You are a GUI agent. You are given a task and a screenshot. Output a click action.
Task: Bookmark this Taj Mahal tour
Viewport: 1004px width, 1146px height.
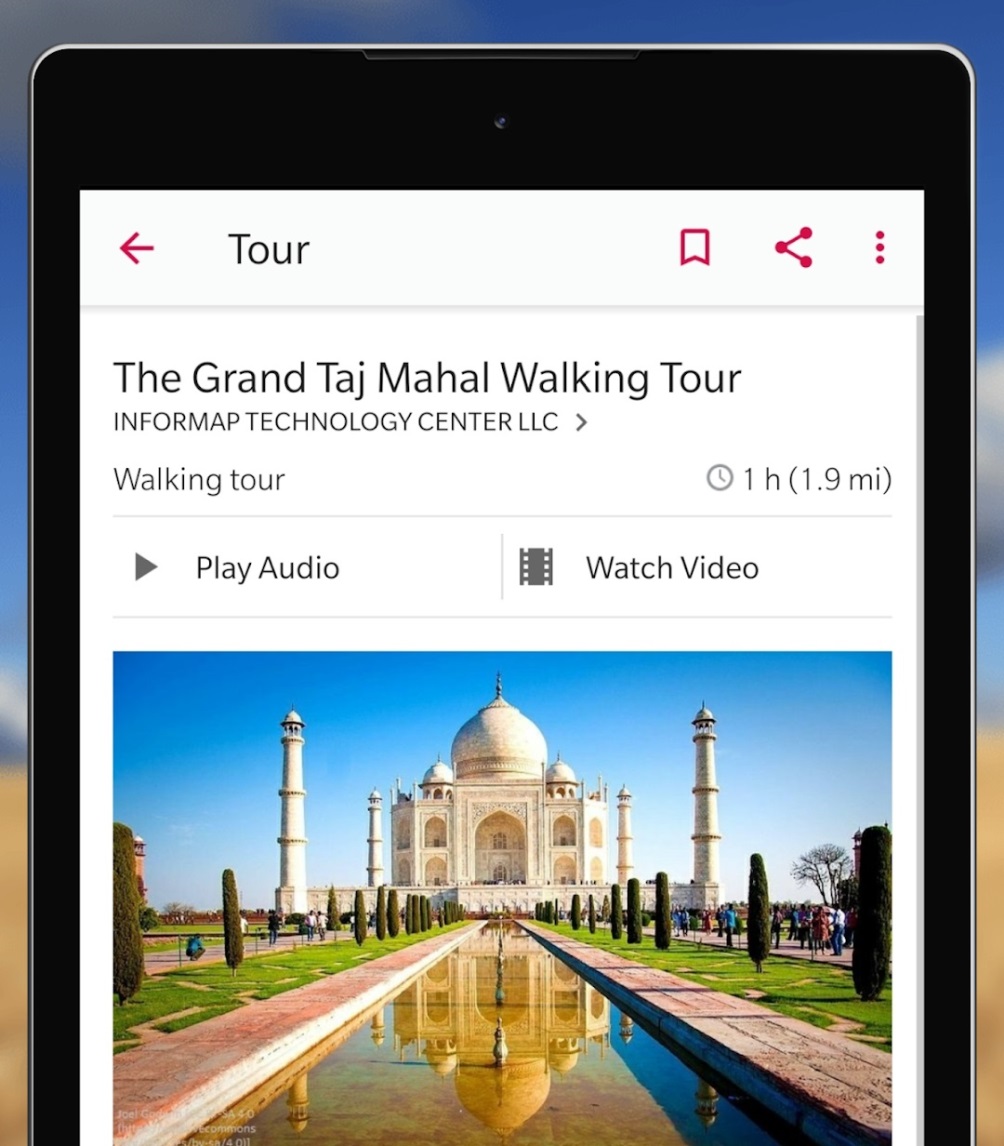(x=694, y=247)
